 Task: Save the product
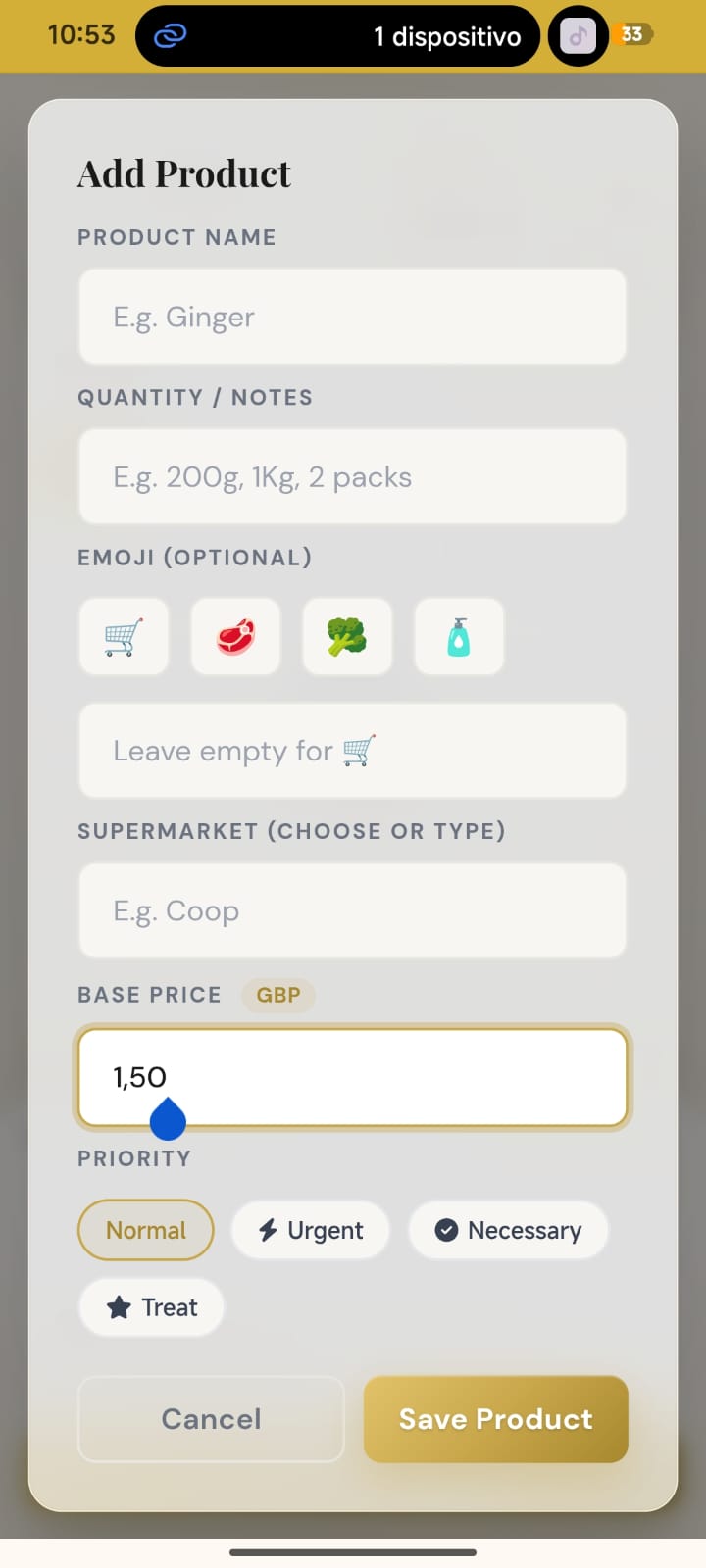495,1419
